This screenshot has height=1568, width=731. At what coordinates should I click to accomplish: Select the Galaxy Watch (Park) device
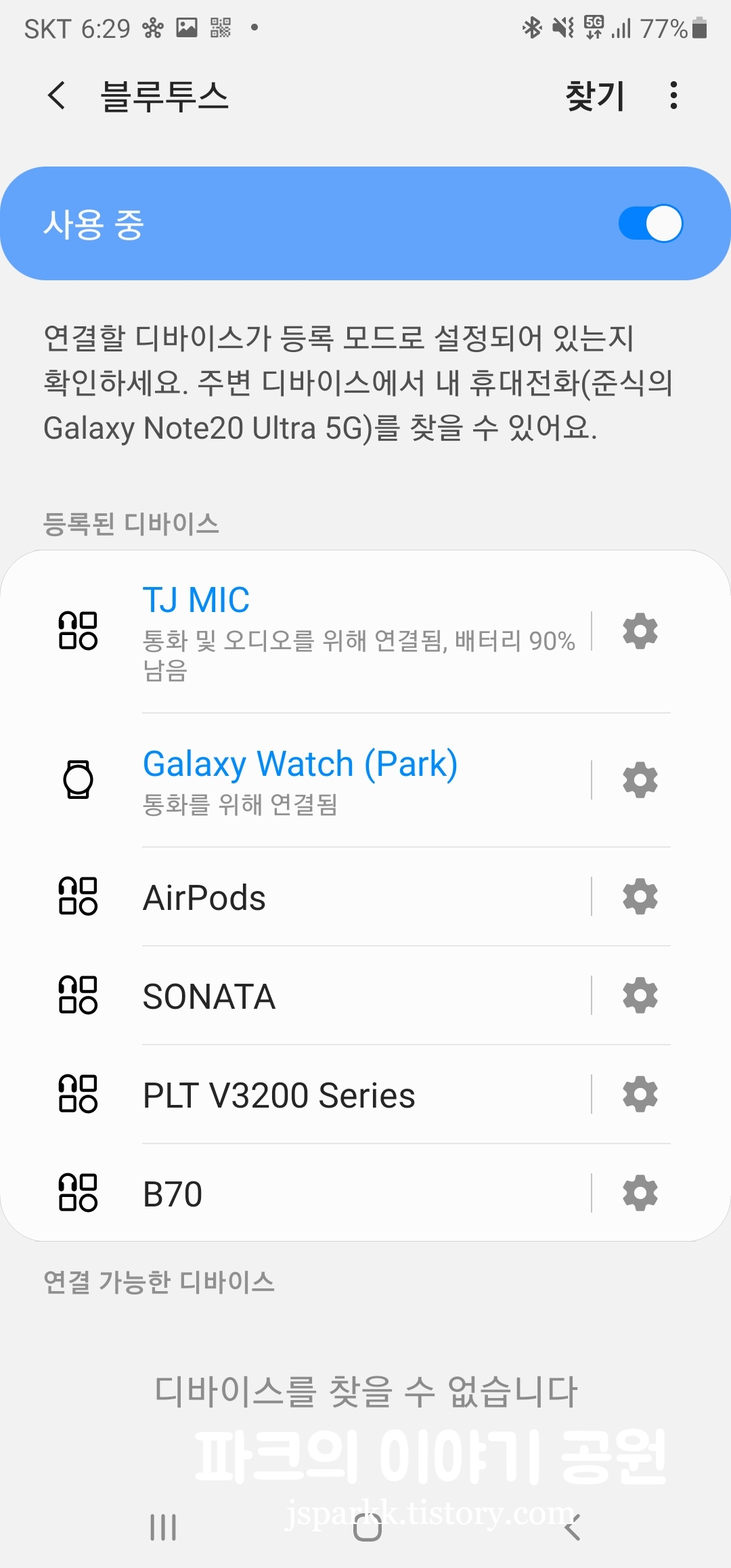click(338, 780)
